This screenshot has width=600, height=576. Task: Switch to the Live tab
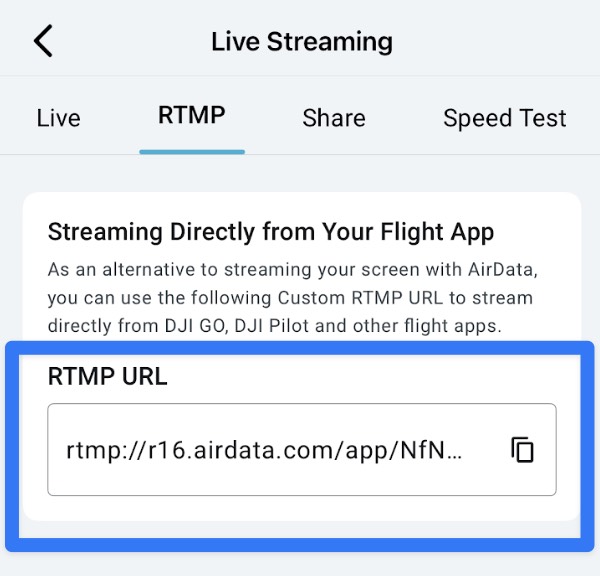click(x=58, y=118)
